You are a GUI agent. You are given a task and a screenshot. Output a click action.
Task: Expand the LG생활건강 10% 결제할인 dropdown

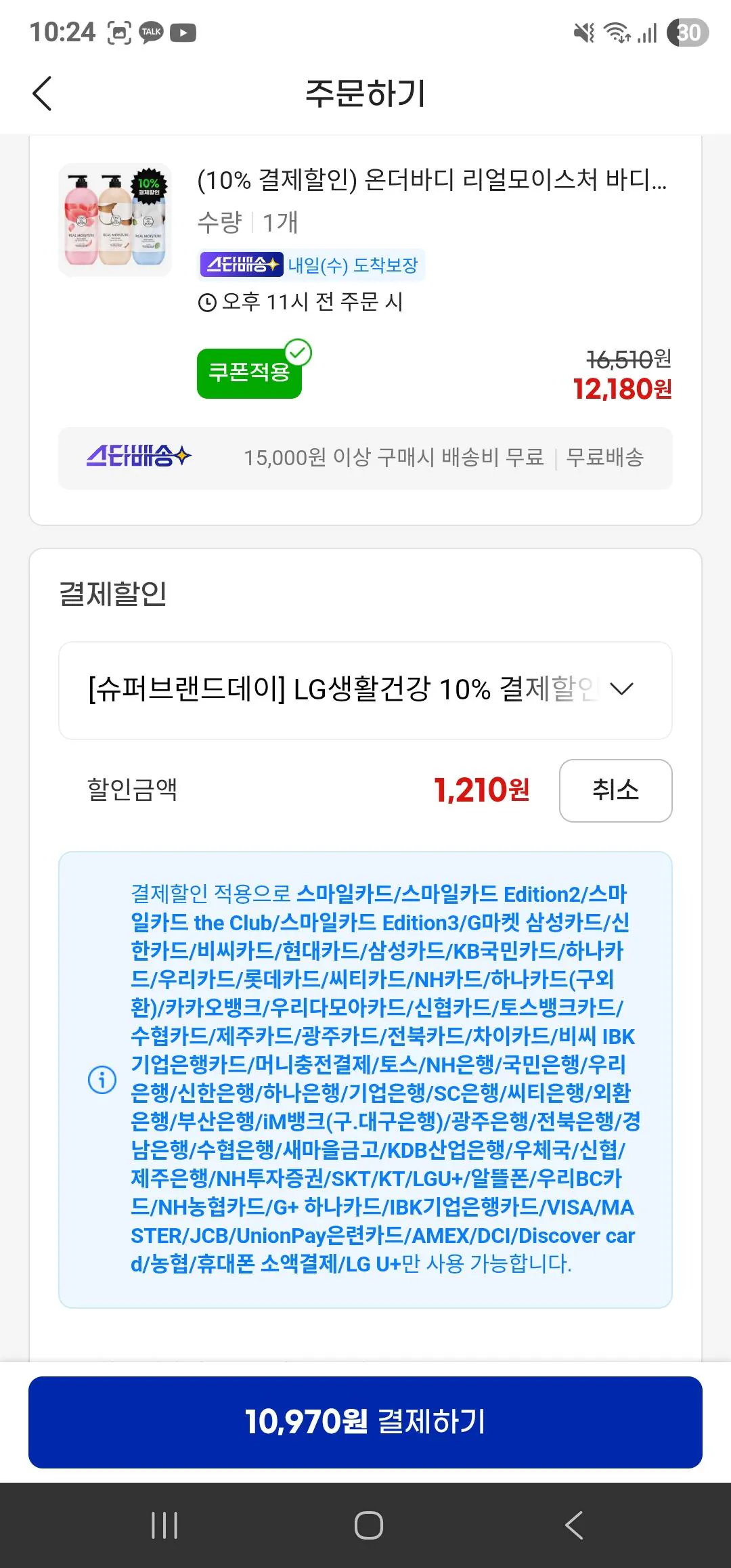point(365,691)
